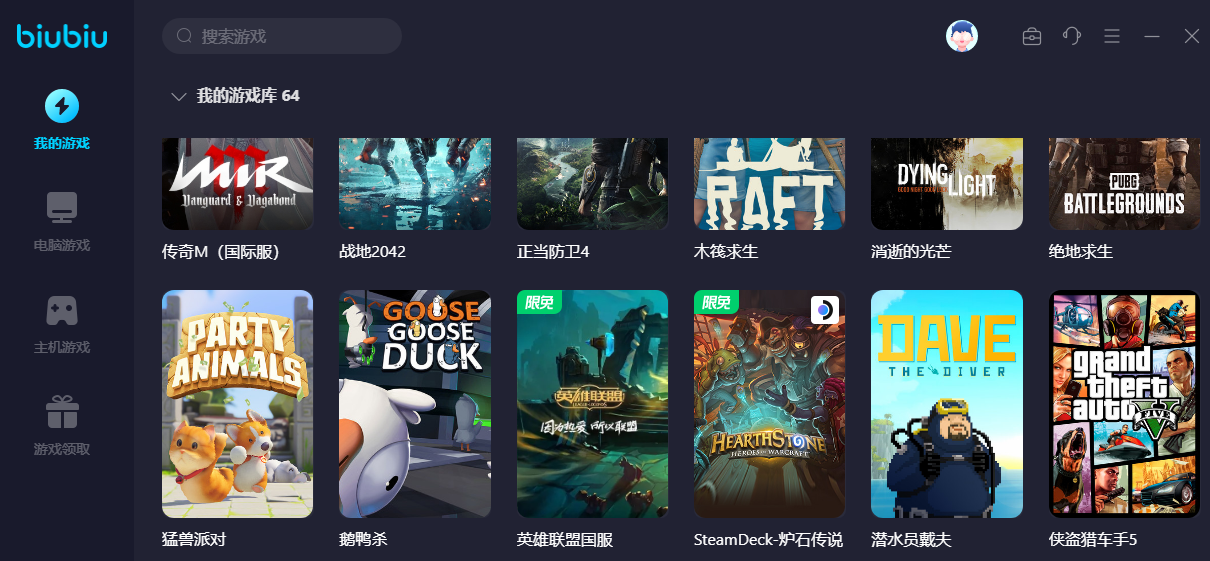The height and width of the screenshot is (561, 1210).
Task: Select the 战地2042 game card
Action: (415, 185)
